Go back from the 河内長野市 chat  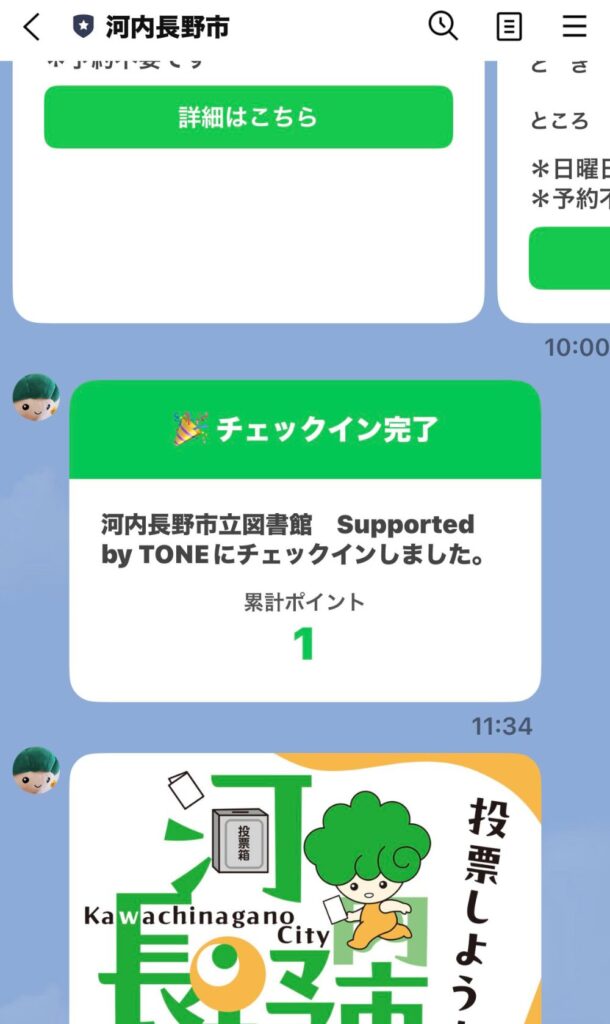32,27
